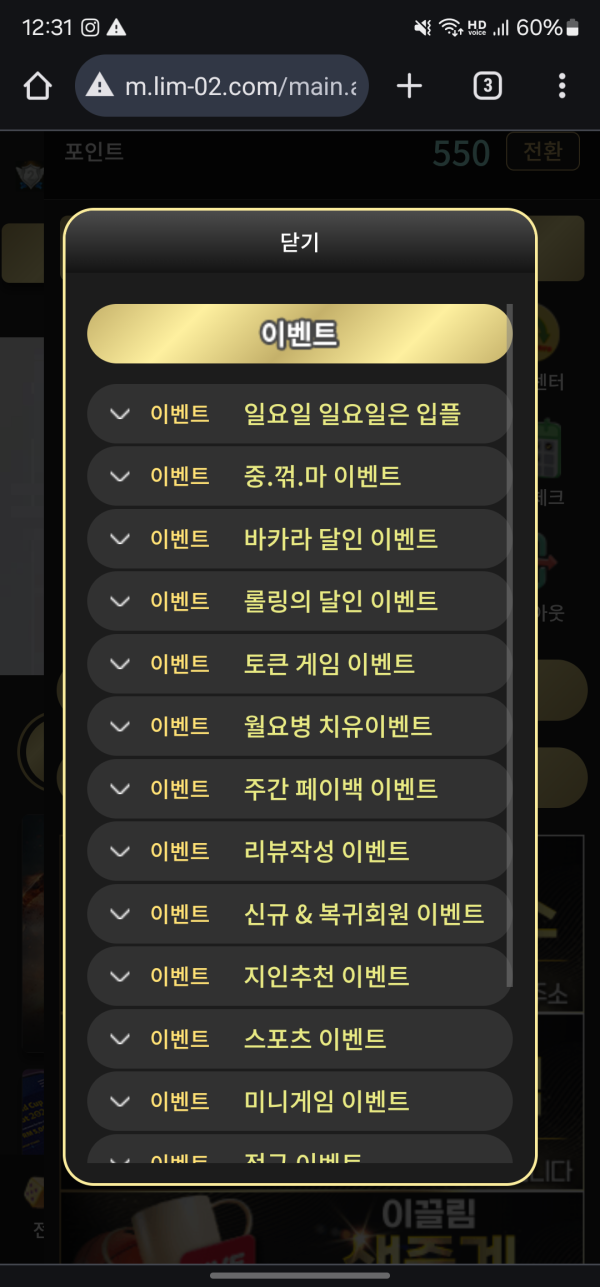Open the 리뷰작성 이벤트 row
600x1287 pixels.
point(300,851)
